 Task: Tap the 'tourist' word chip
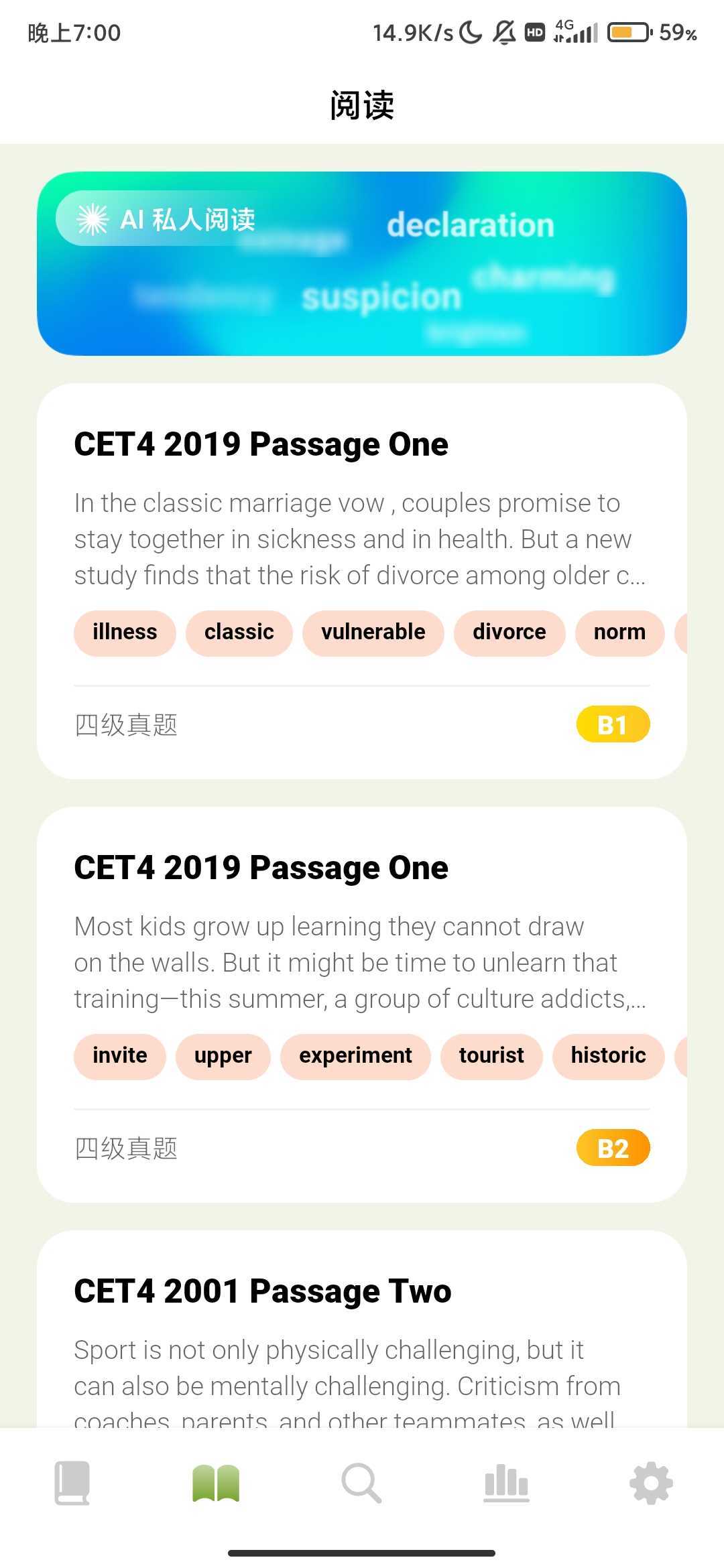tap(491, 1055)
